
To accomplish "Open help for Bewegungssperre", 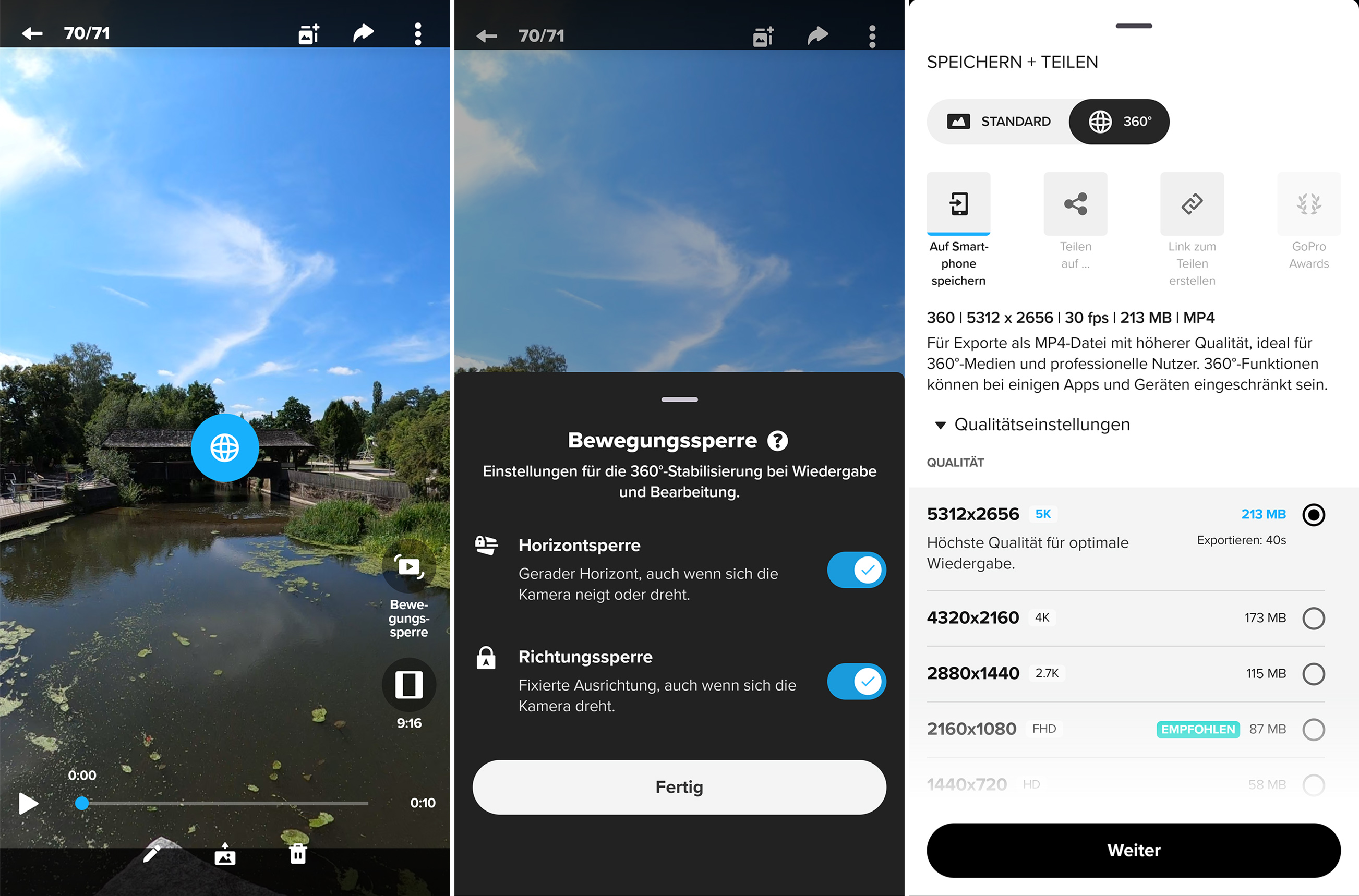I will (x=777, y=441).
